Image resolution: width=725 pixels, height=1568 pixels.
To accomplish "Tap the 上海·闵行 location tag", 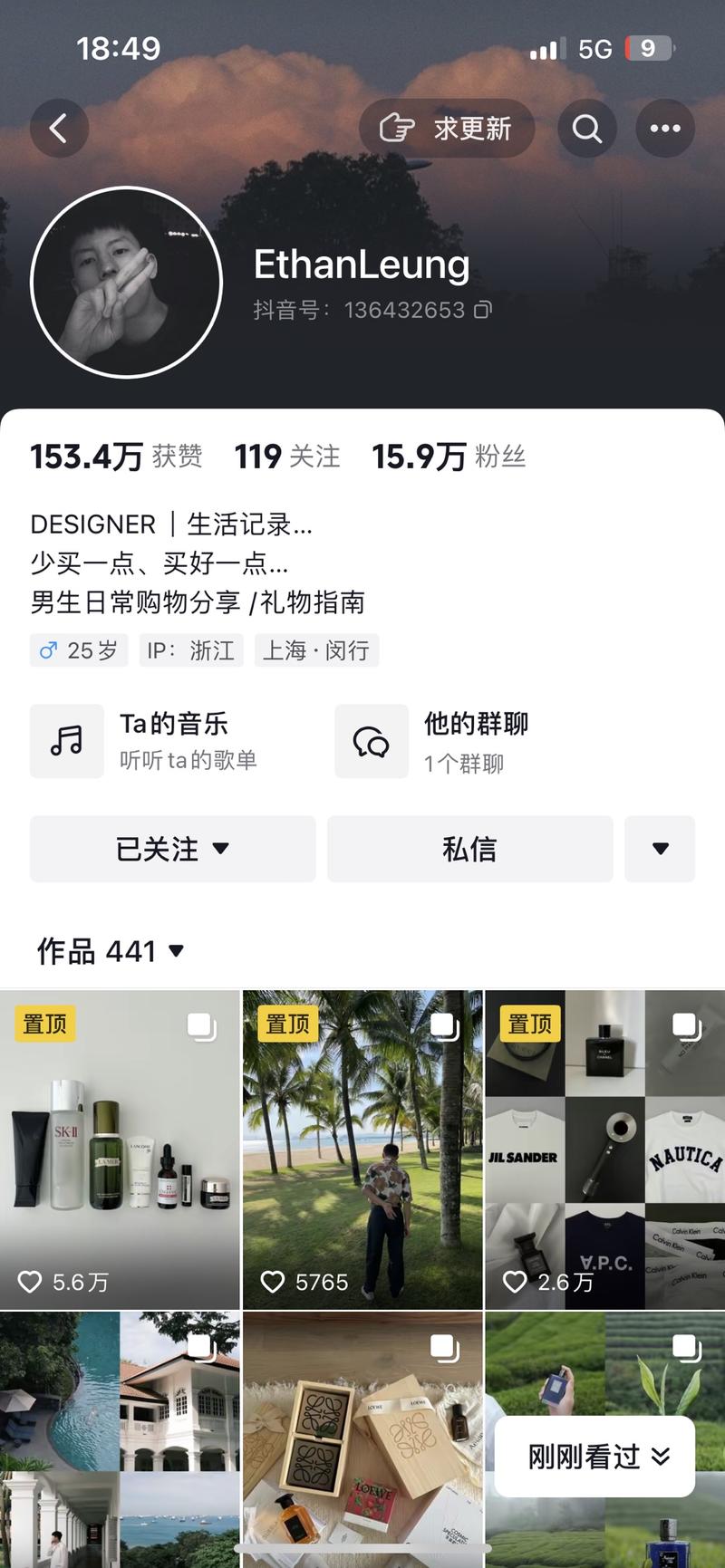I will (316, 649).
